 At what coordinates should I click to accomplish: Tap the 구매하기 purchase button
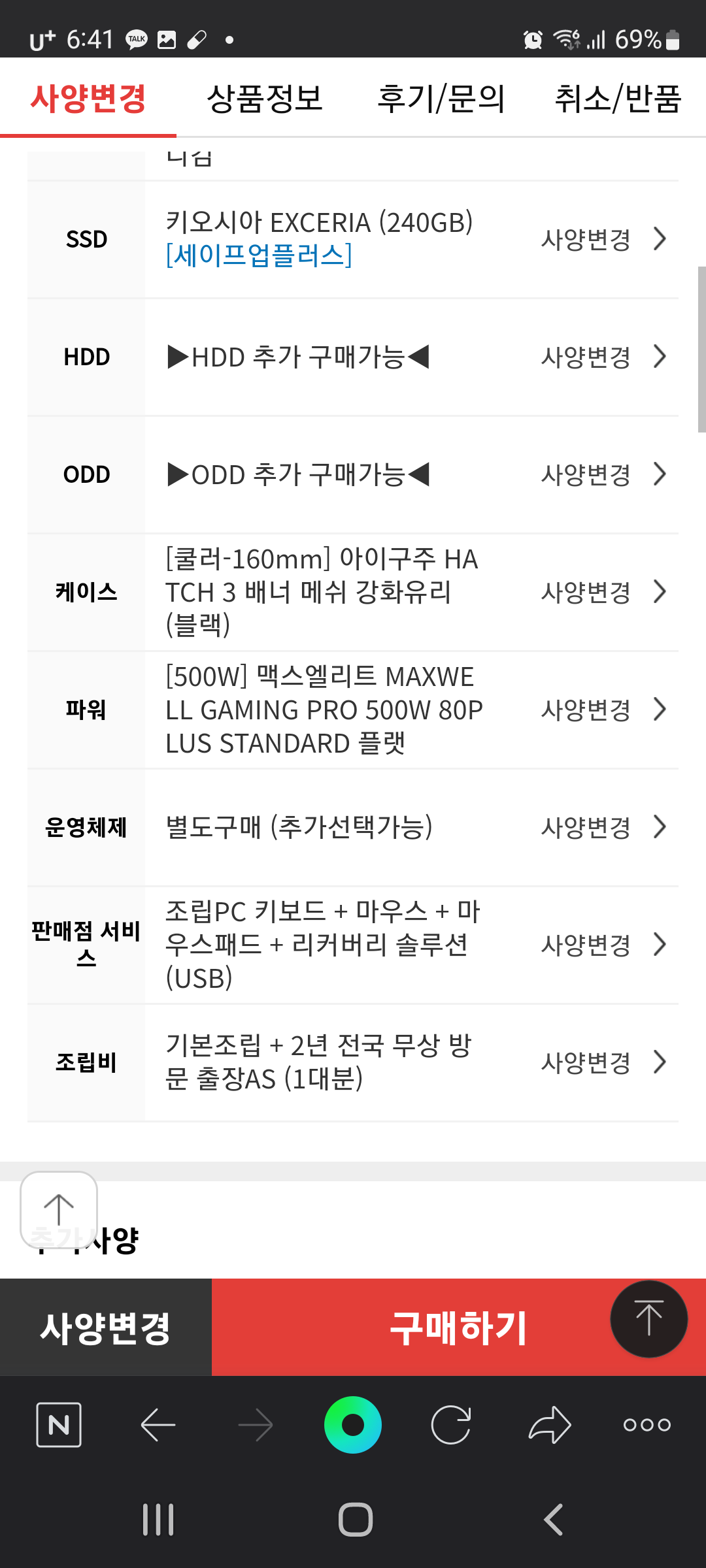click(459, 1327)
